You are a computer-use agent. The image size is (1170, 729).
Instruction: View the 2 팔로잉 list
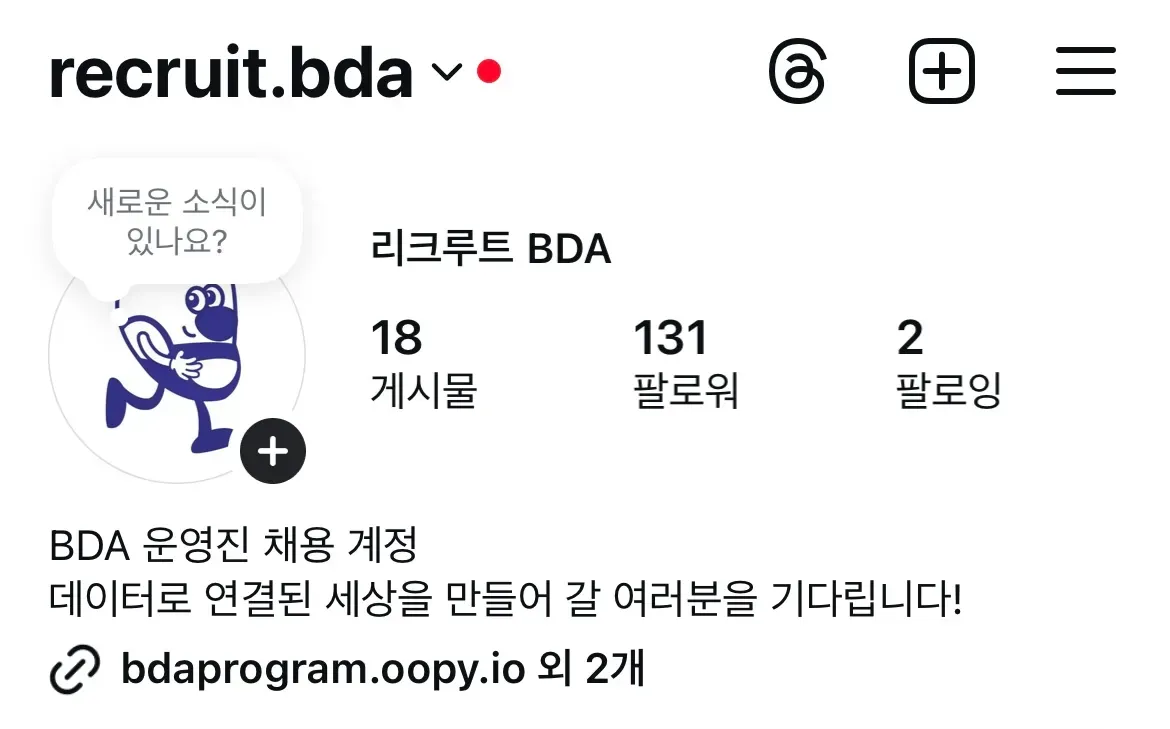947,362
